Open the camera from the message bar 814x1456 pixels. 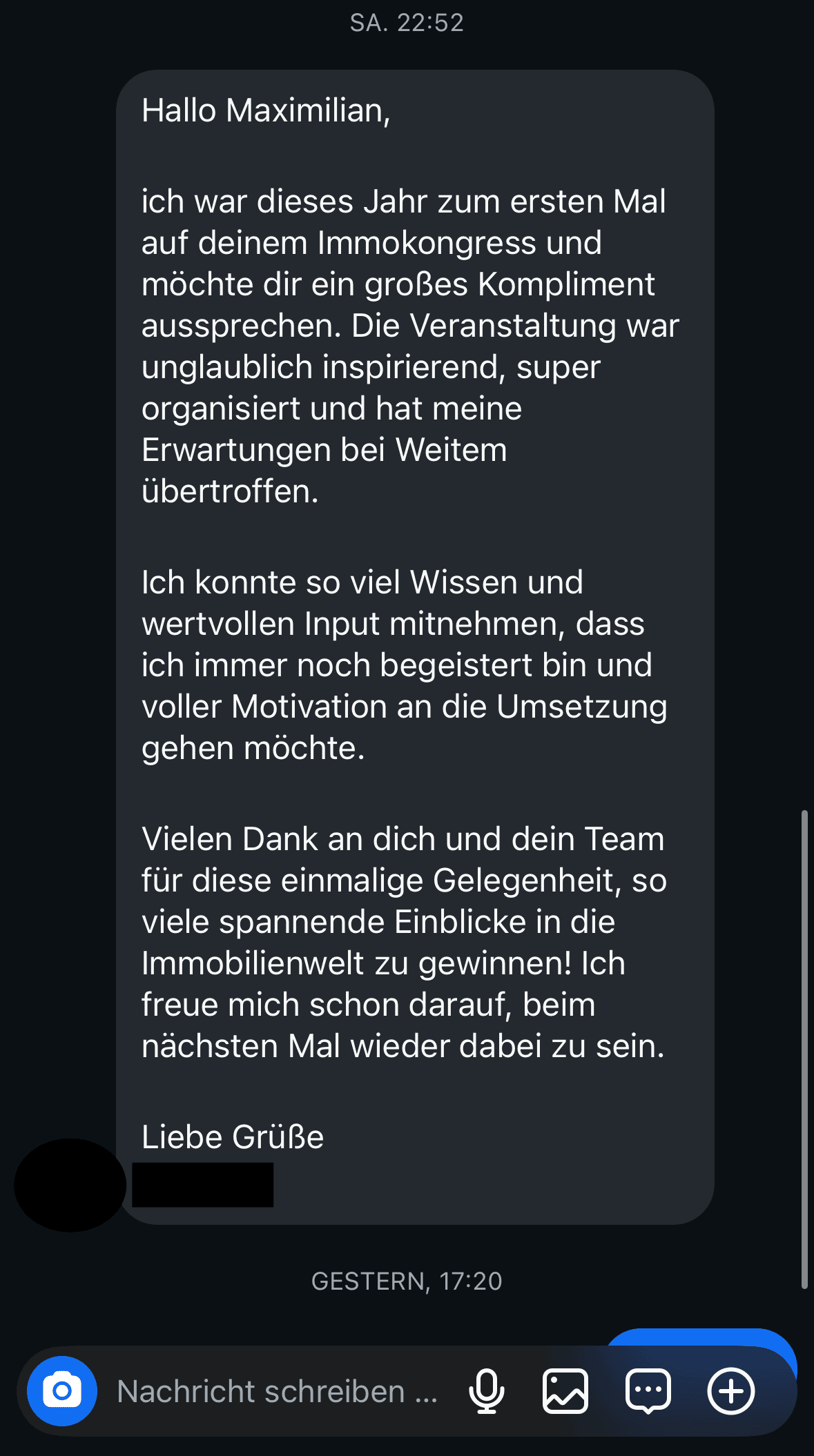pyautogui.click(x=62, y=1390)
